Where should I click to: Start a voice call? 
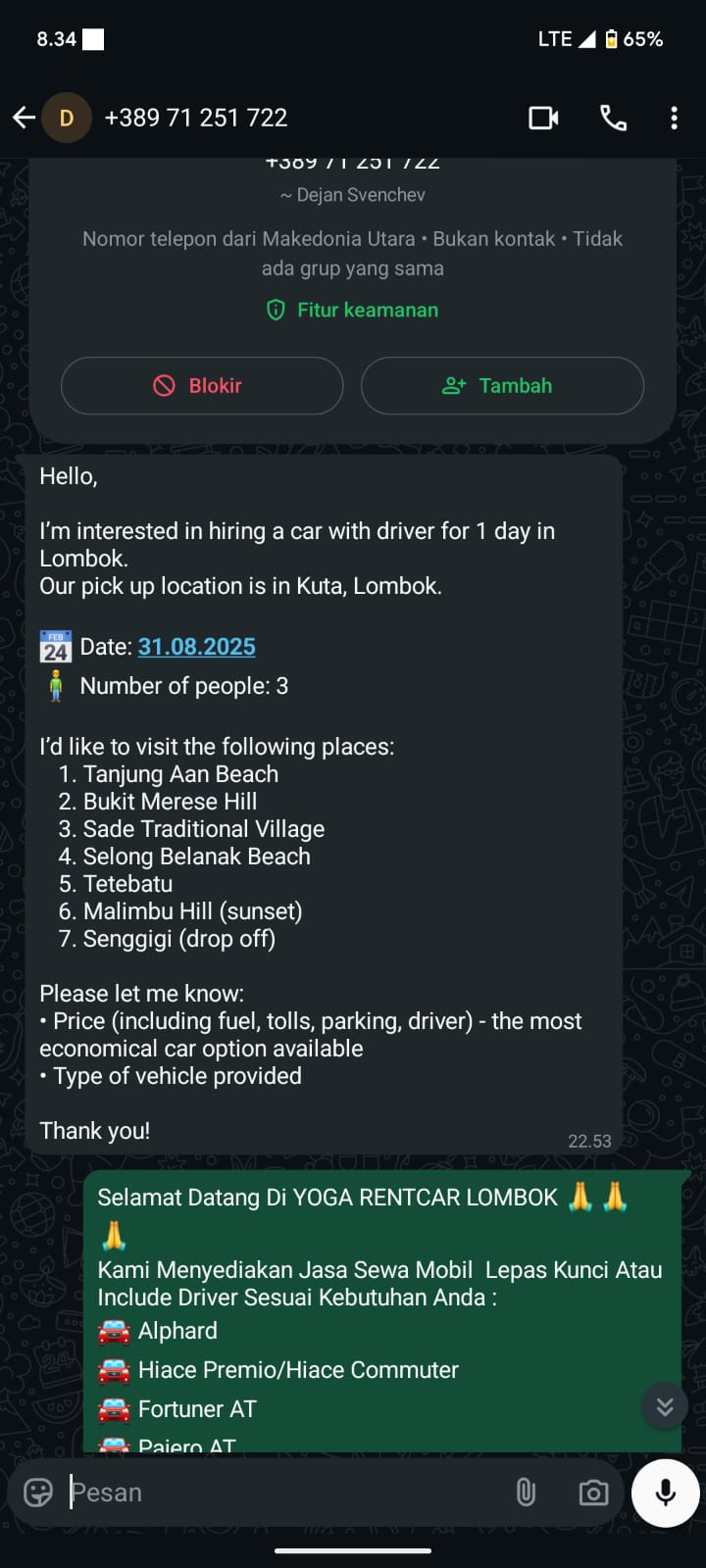pos(613,119)
